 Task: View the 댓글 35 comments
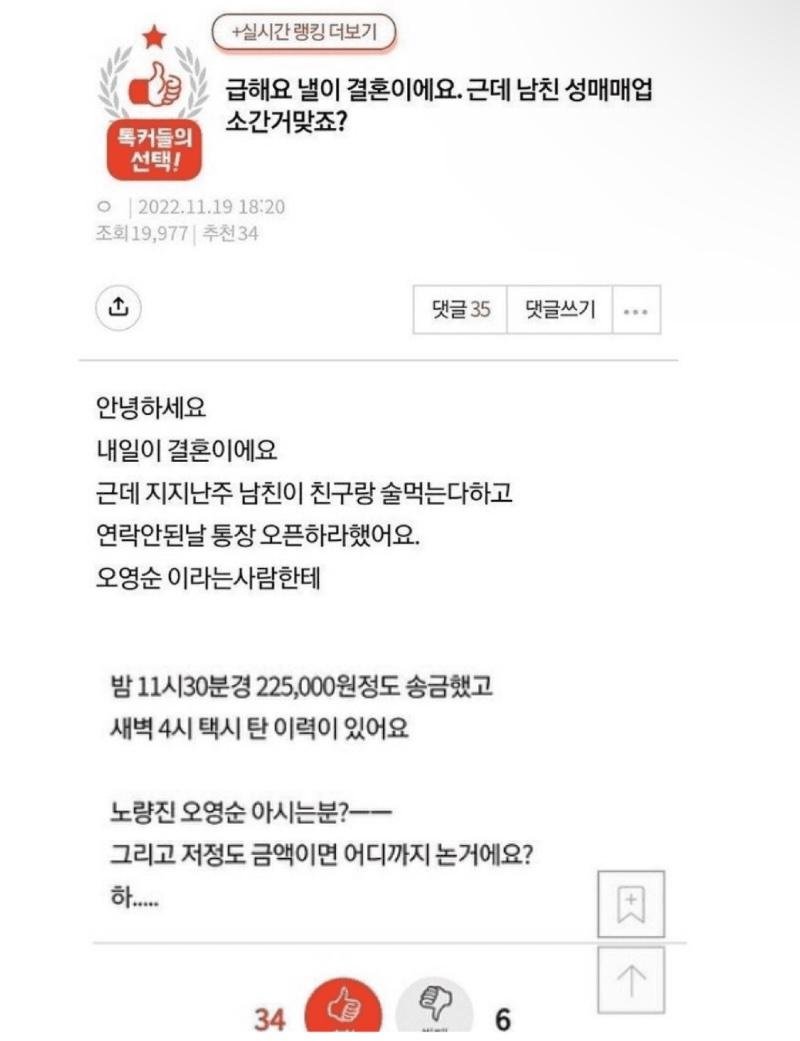[460, 310]
